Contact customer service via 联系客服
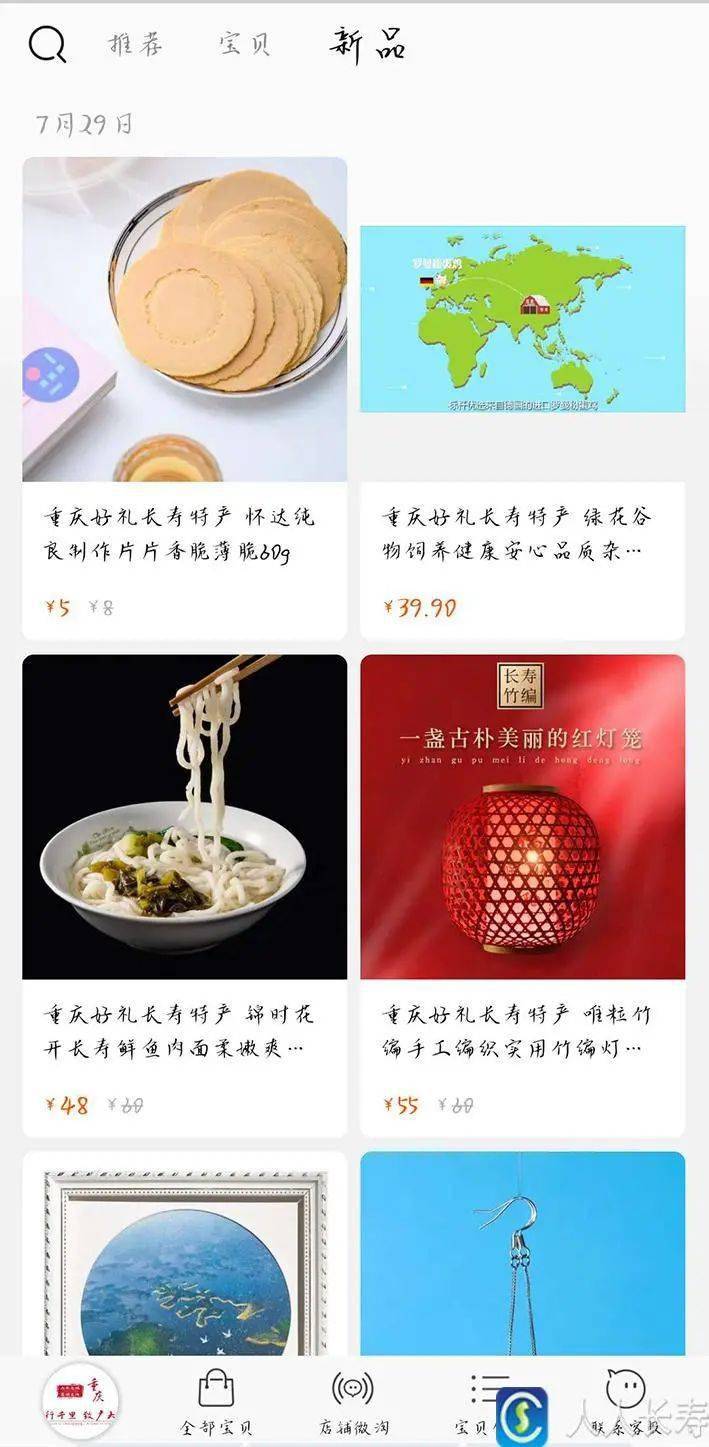 (625, 1403)
